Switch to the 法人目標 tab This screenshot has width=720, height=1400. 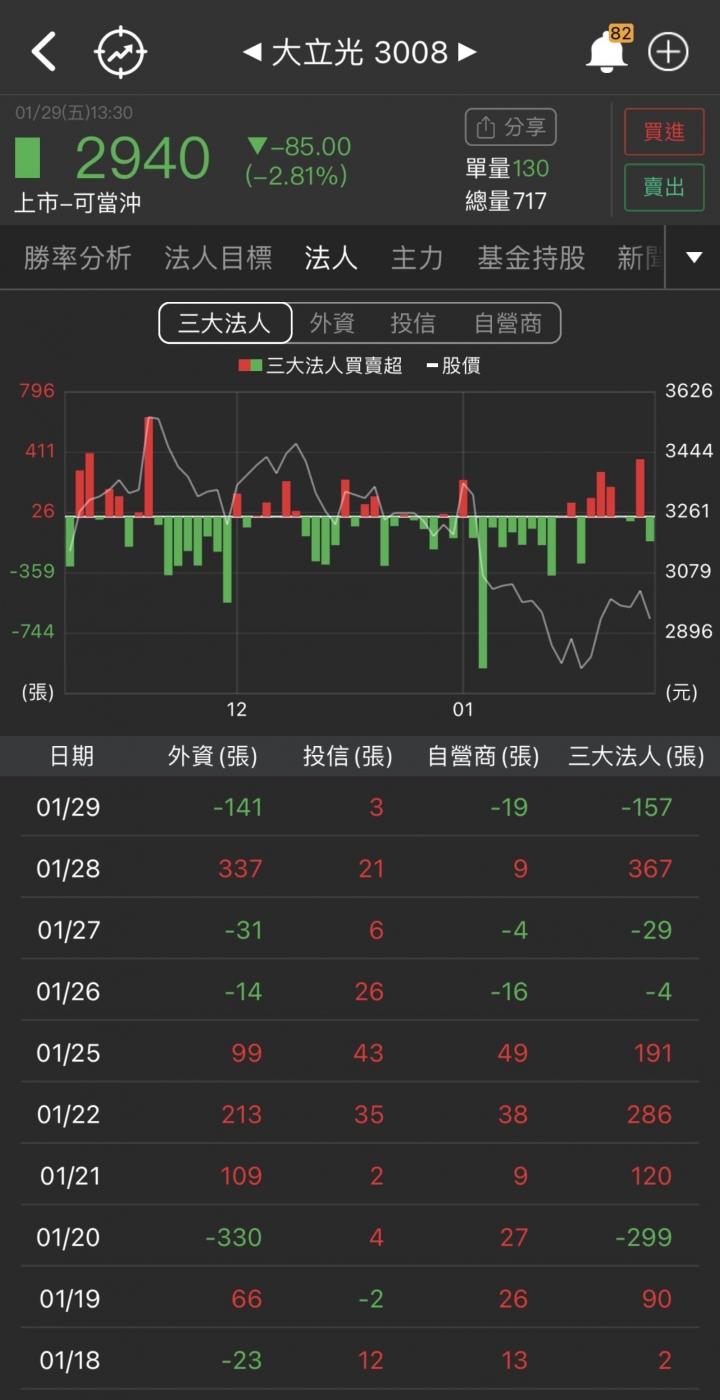pos(218,258)
